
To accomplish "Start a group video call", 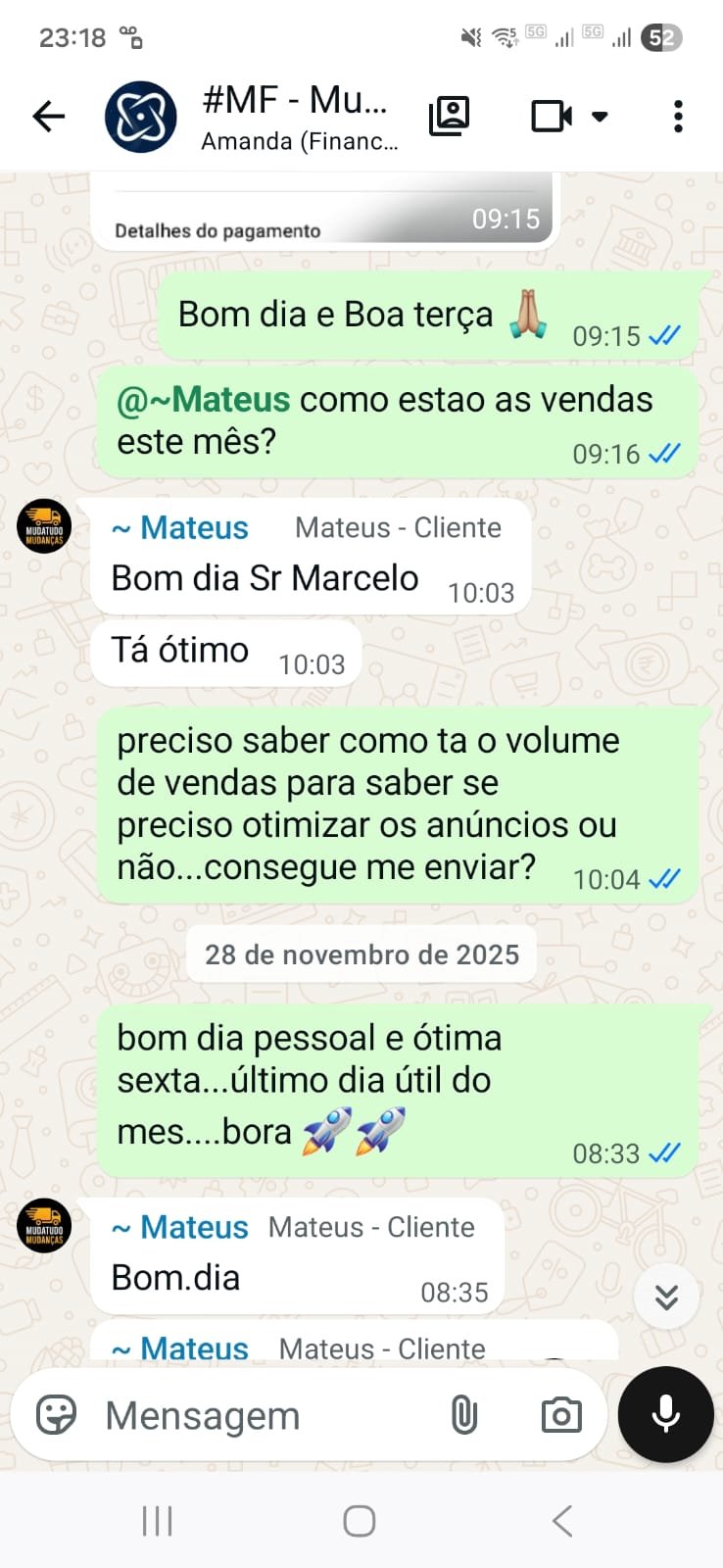I will 552,117.
